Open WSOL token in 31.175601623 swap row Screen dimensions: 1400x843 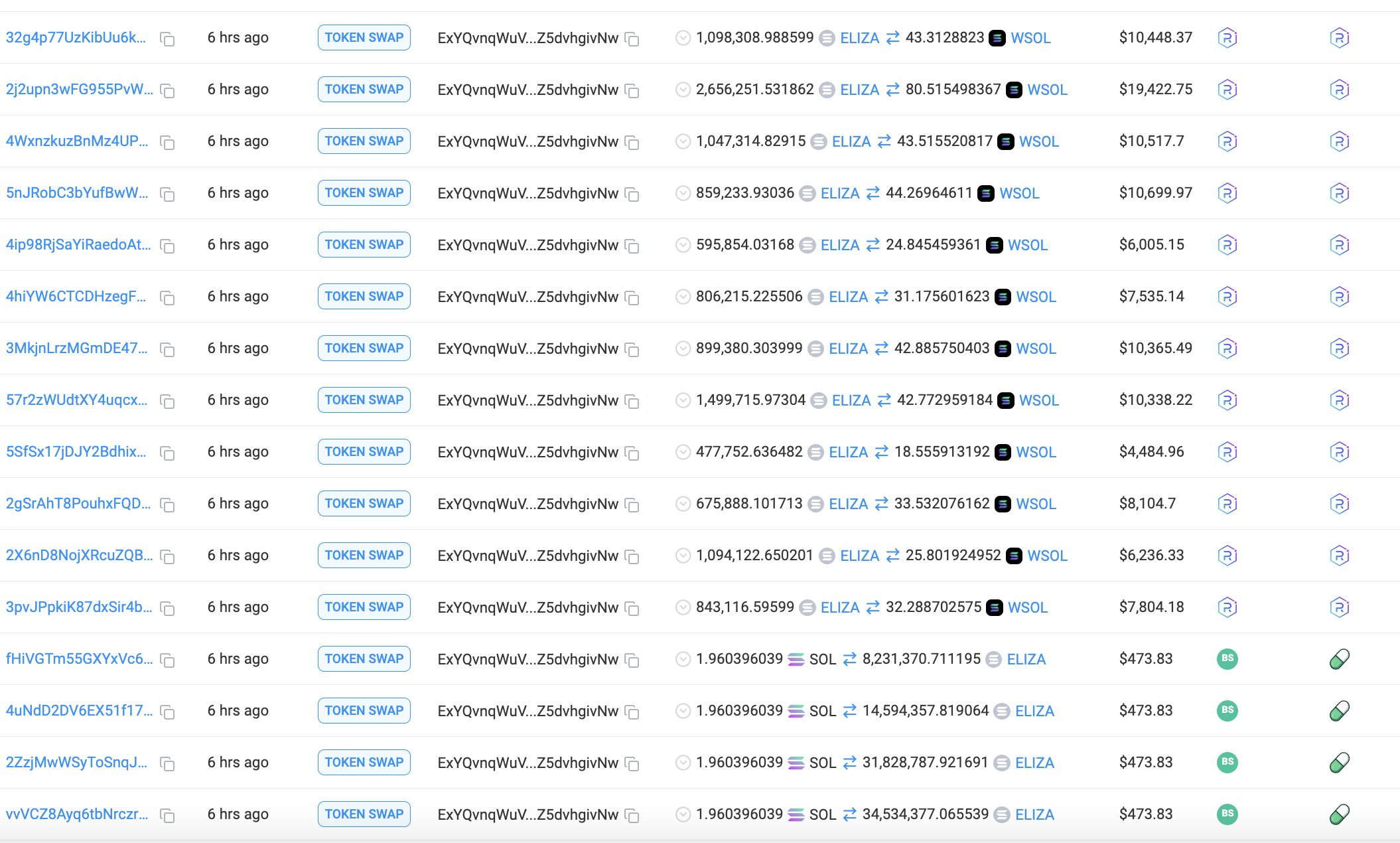pyautogui.click(x=1035, y=297)
